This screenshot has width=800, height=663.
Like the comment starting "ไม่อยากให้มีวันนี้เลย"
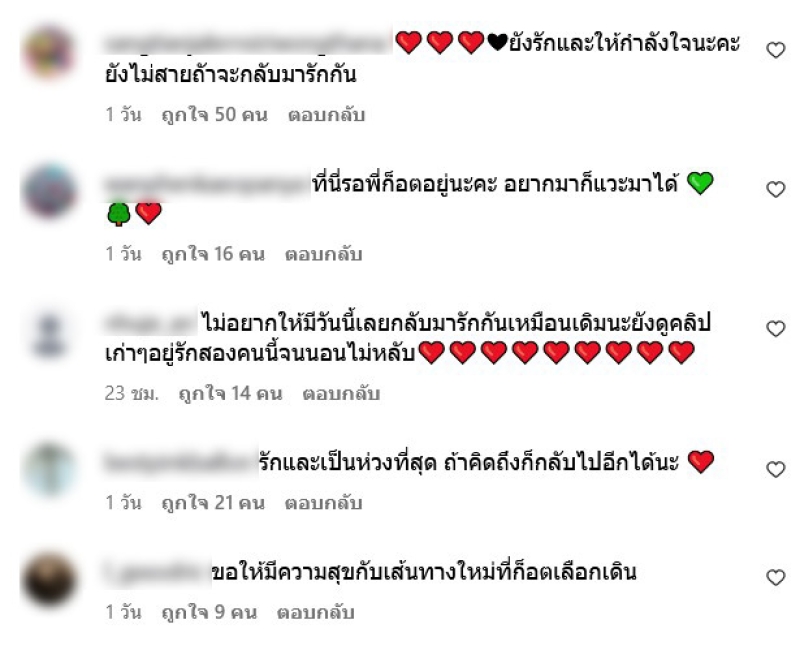pos(775,329)
